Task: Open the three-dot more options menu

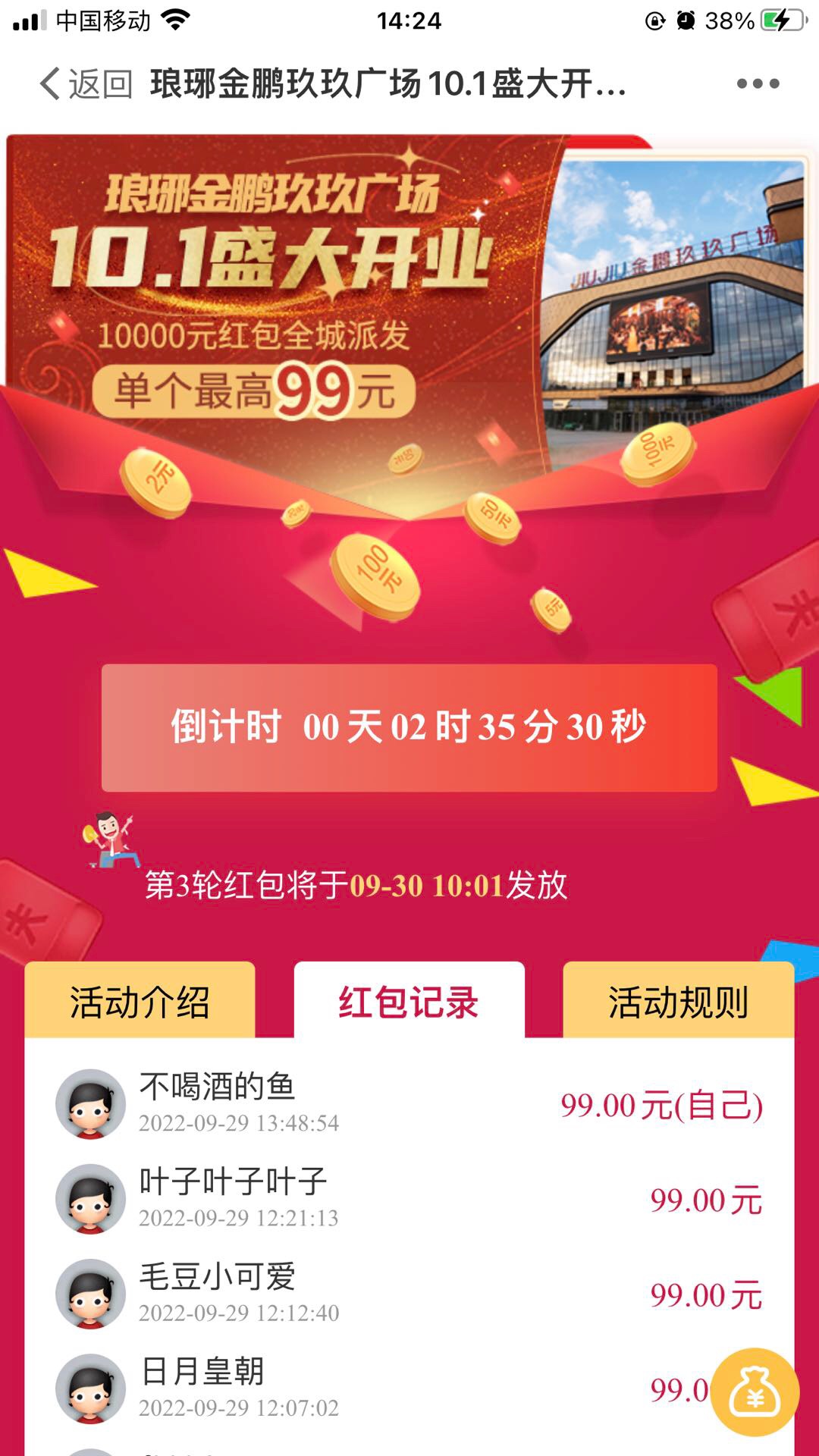Action: tap(758, 83)
